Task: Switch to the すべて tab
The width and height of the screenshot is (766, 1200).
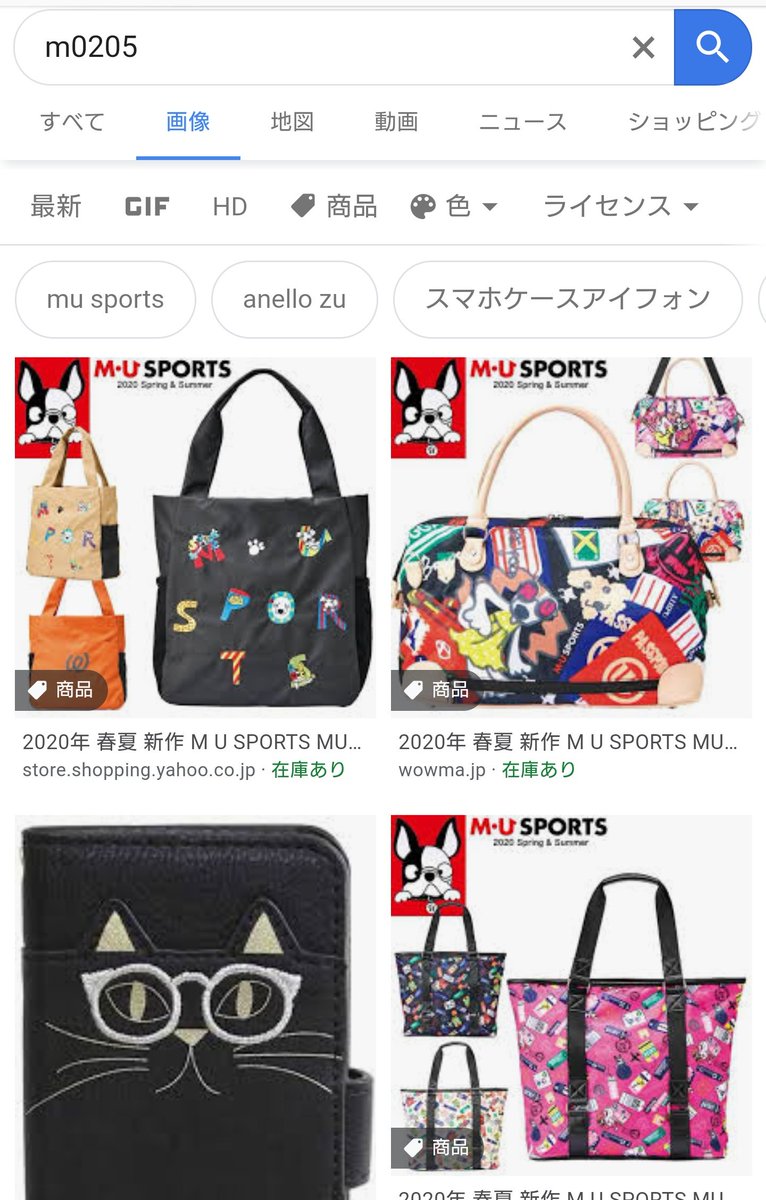Action: pos(72,122)
